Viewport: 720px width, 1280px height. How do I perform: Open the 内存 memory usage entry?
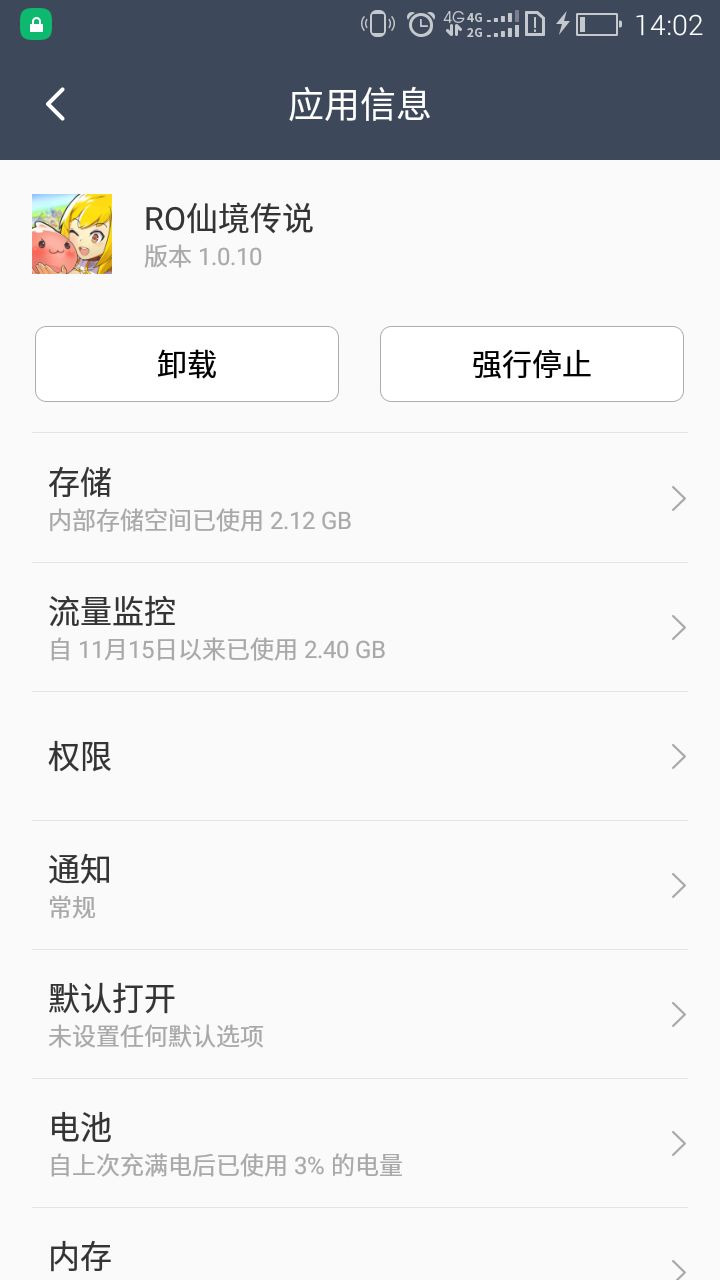coord(360,1255)
